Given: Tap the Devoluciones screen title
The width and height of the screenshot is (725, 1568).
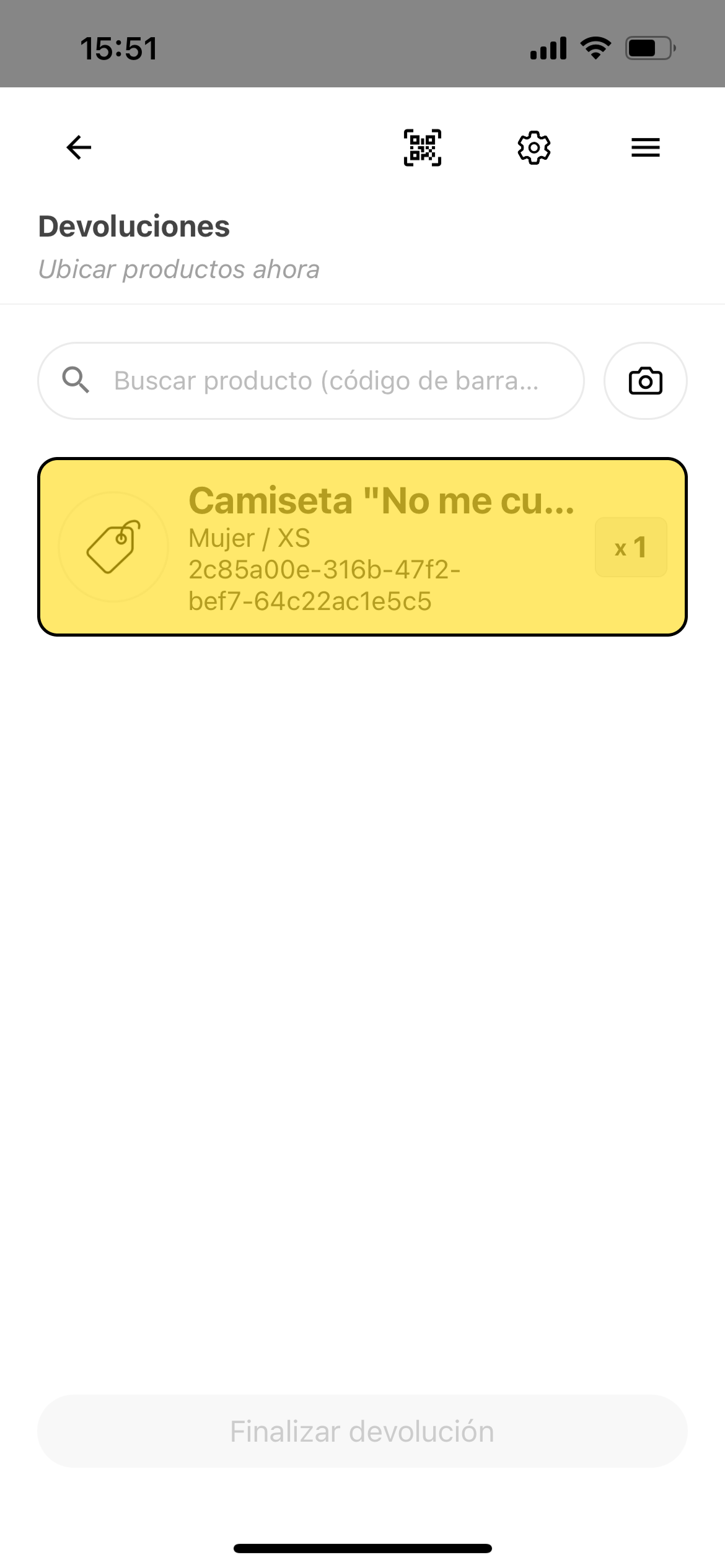Looking at the screenshot, I should pyautogui.click(x=134, y=226).
